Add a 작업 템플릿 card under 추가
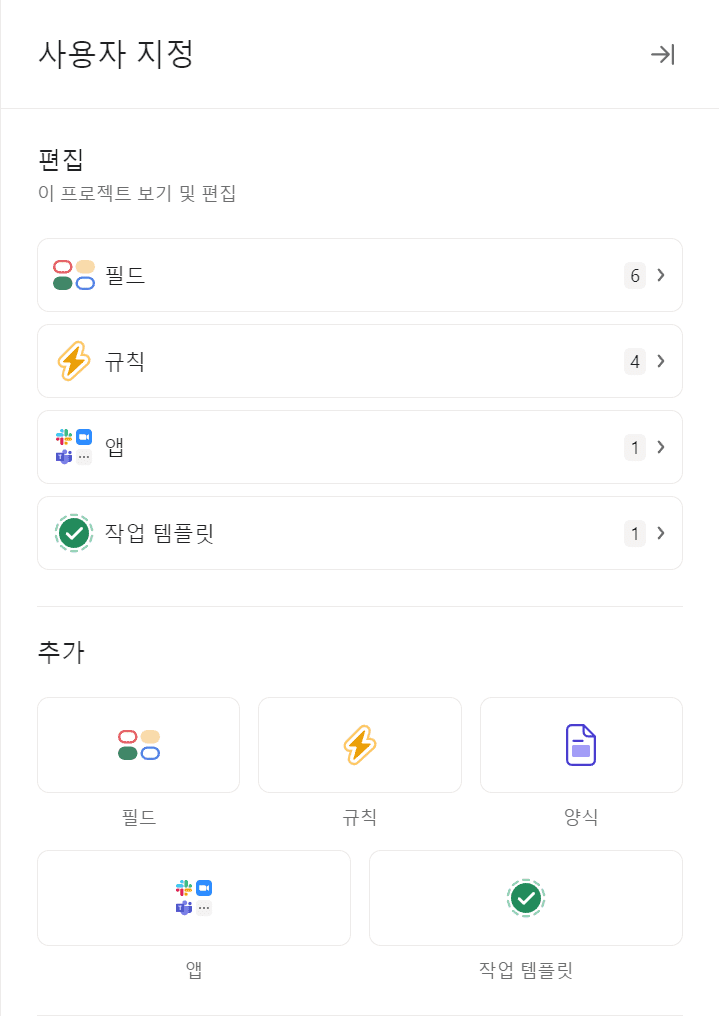 click(x=525, y=898)
